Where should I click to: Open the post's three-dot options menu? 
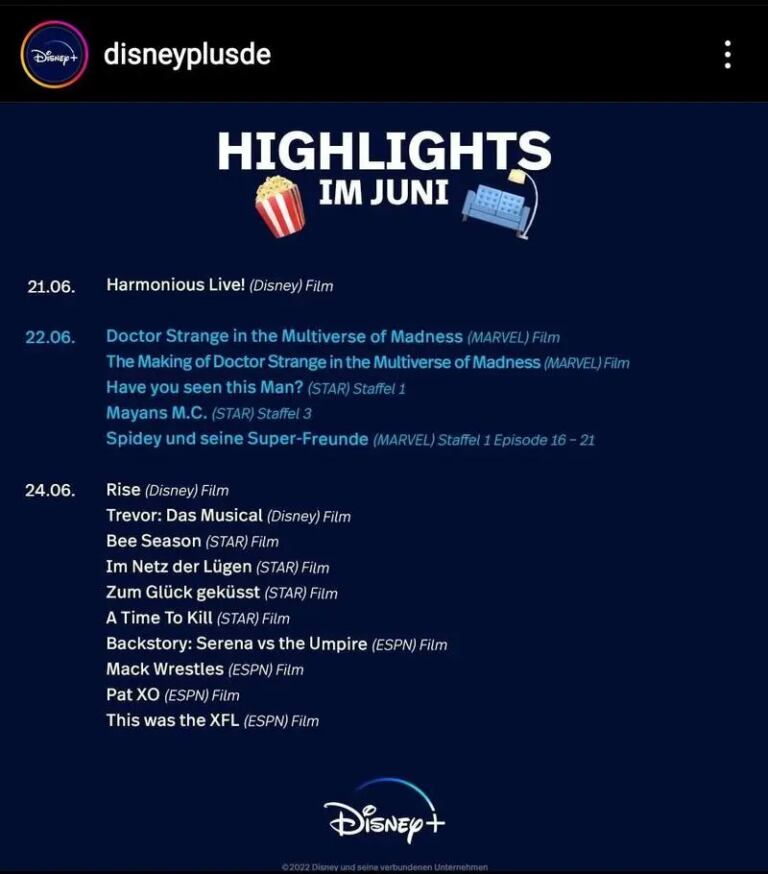727,54
